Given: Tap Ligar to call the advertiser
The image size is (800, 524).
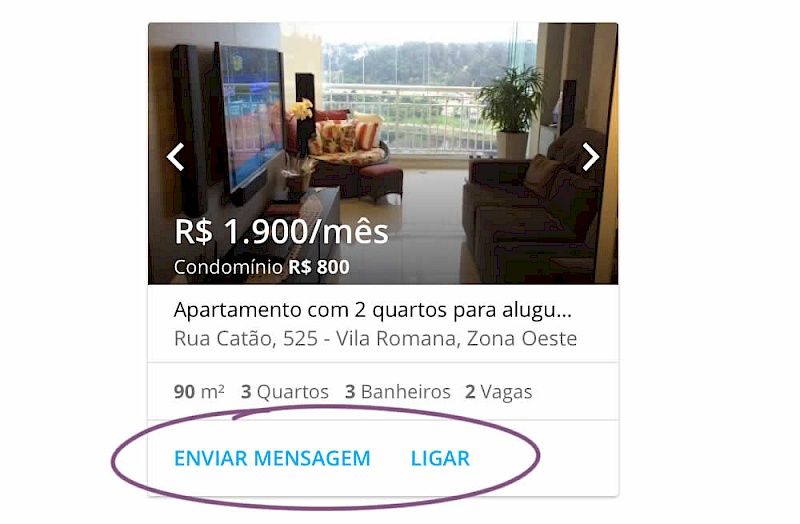Looking at the screenshot, I should click(x=440, y=459).
